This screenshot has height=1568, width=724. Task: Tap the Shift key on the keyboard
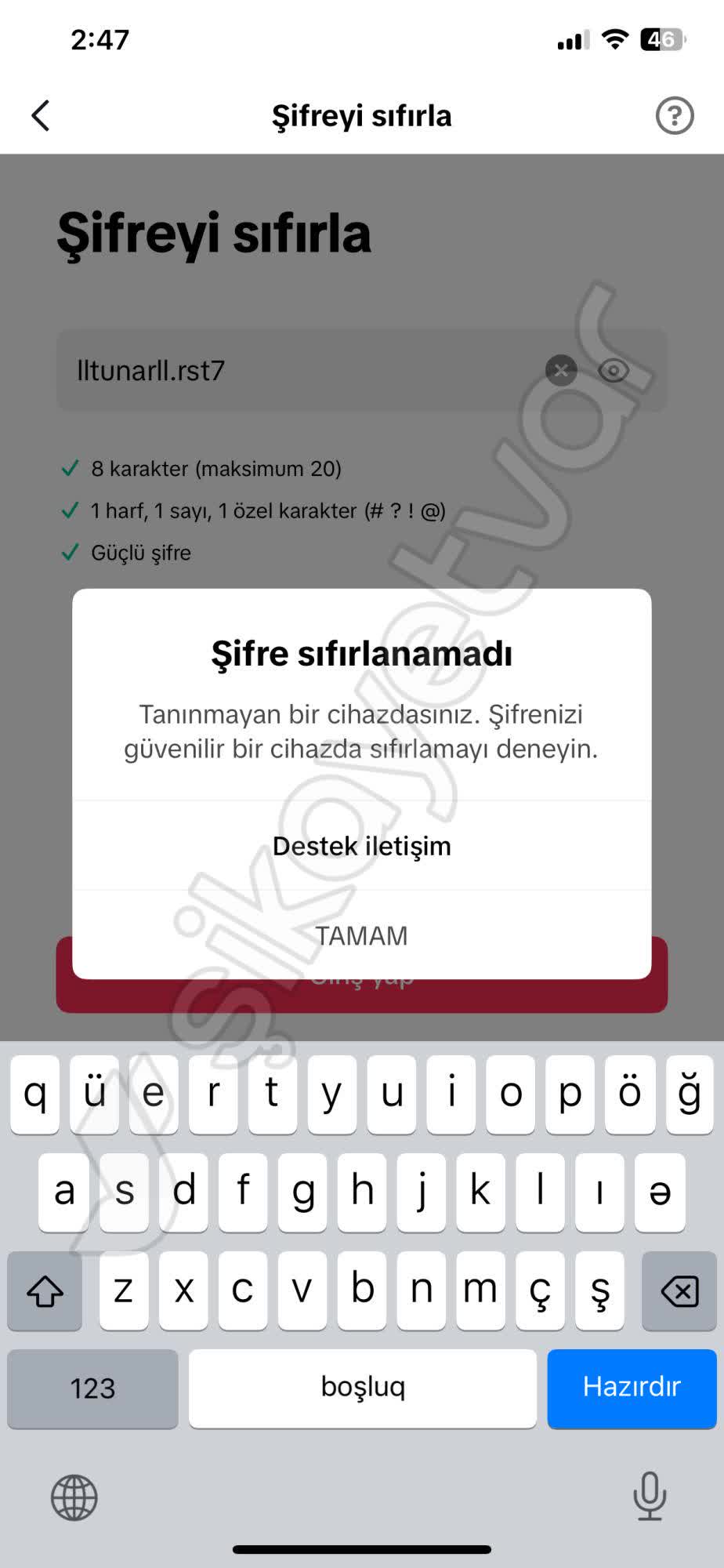tap(44, 1290)
